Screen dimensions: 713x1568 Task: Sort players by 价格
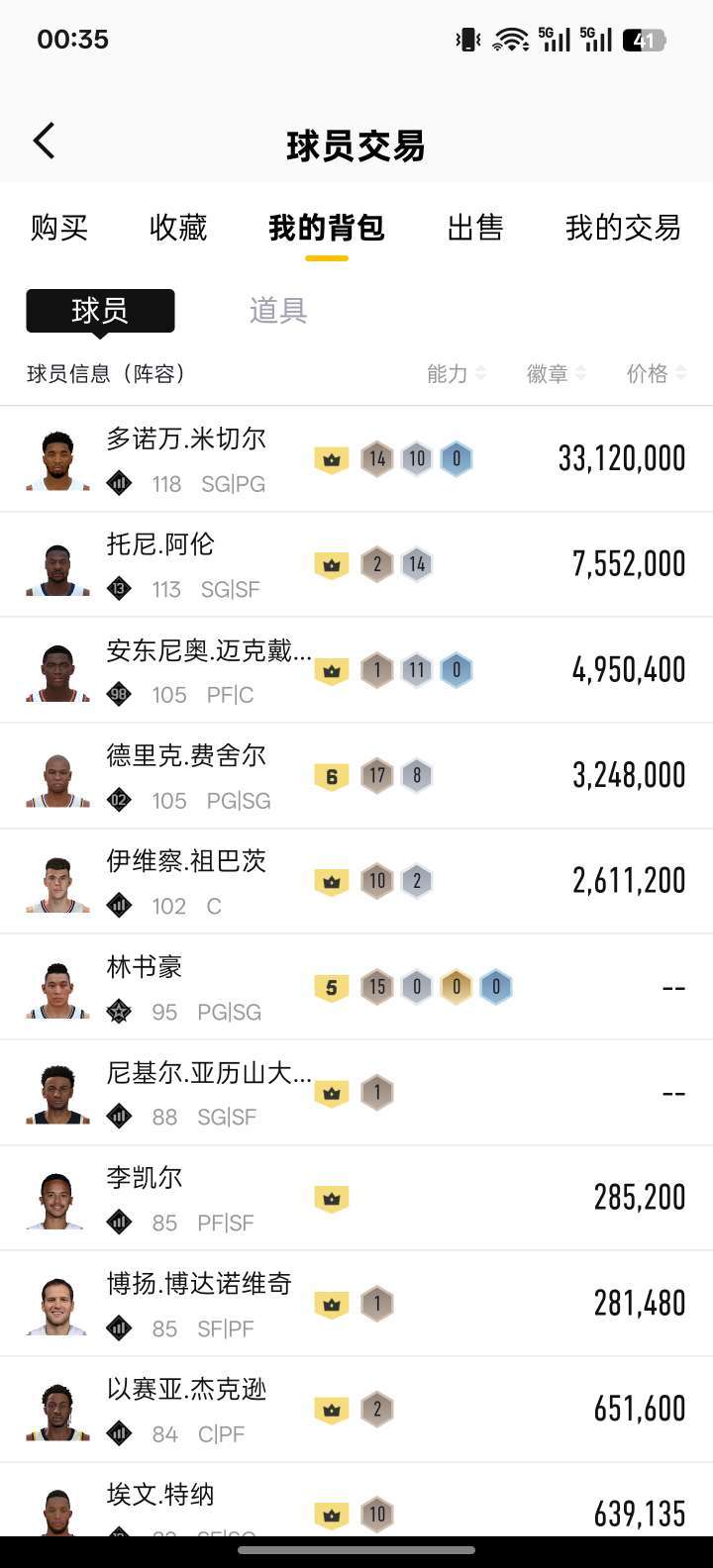point(656,373)
